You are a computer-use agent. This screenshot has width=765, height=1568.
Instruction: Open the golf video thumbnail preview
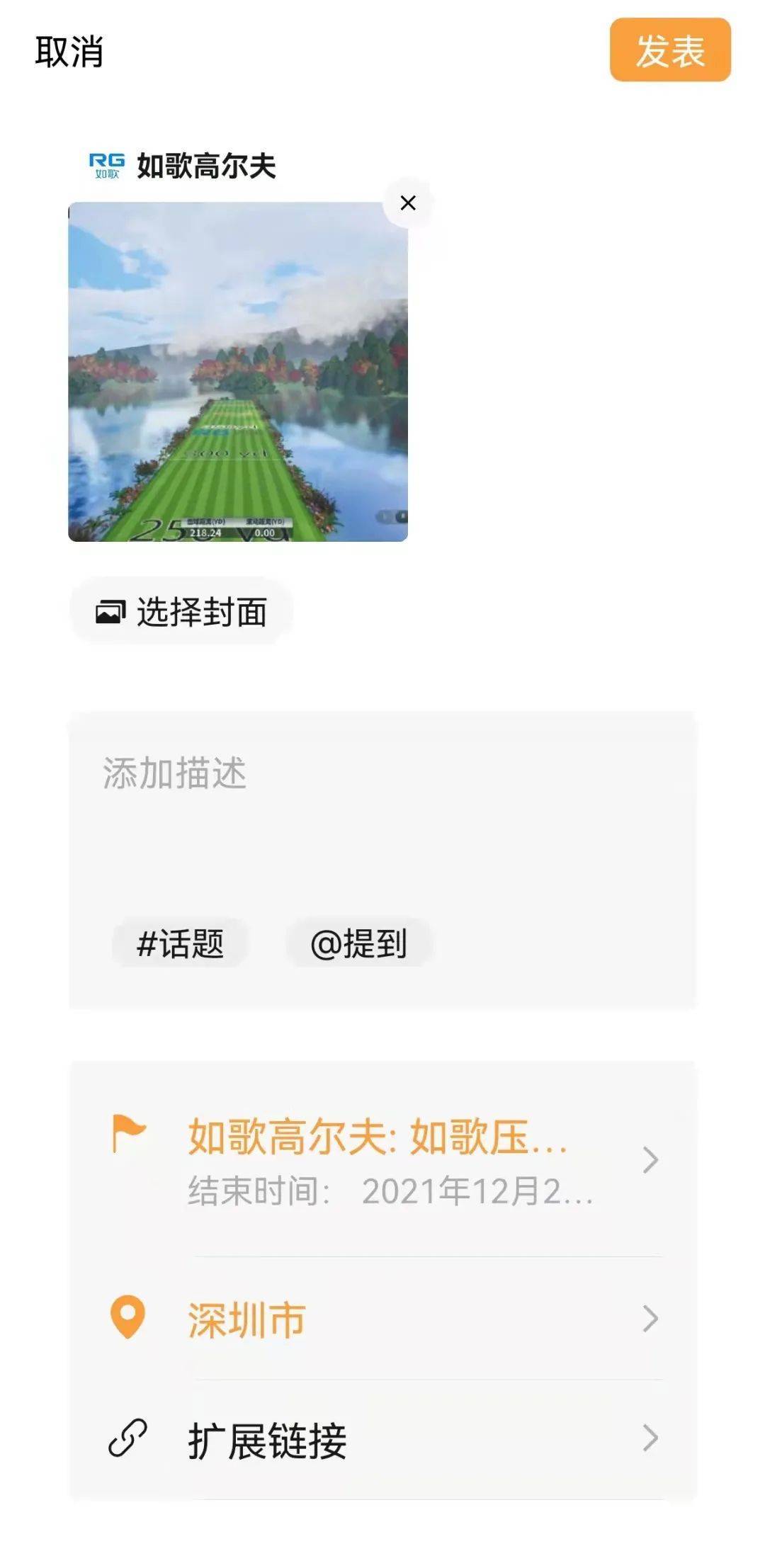tap(237, 372)
